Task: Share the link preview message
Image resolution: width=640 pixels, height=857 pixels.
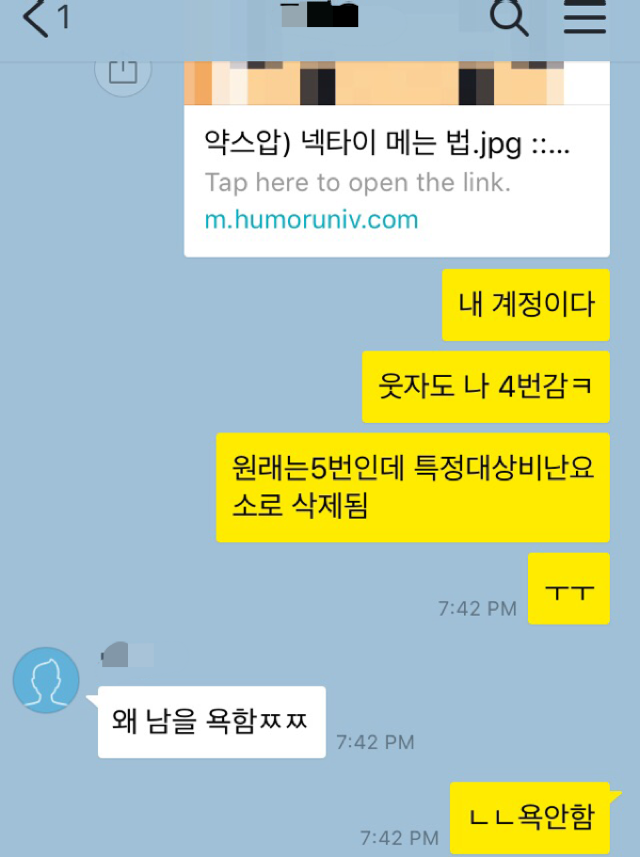Action: 122,71
